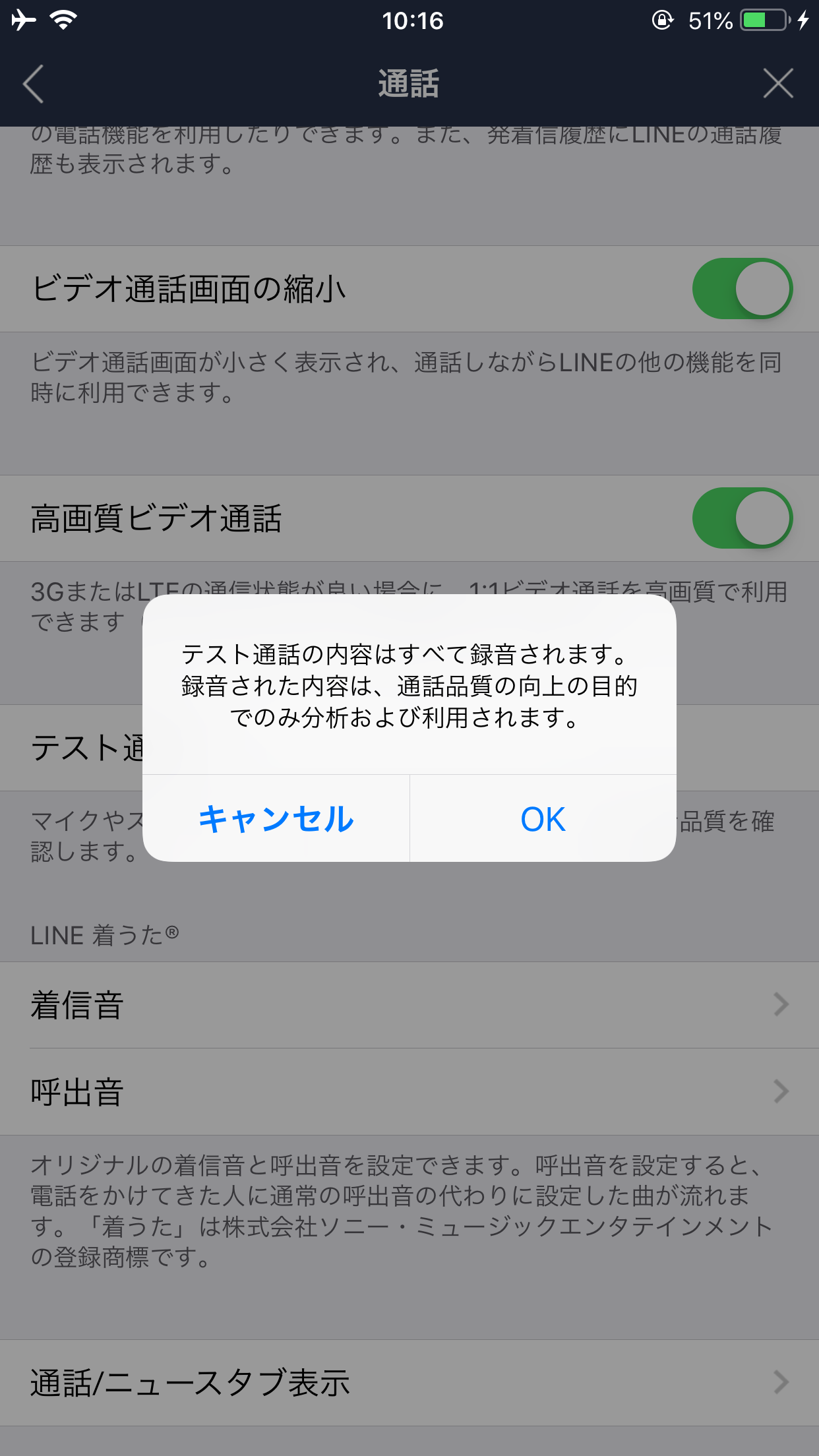Open 呼出音 ringback tone settings
819x1456 pixels.
coord(409,1092)
